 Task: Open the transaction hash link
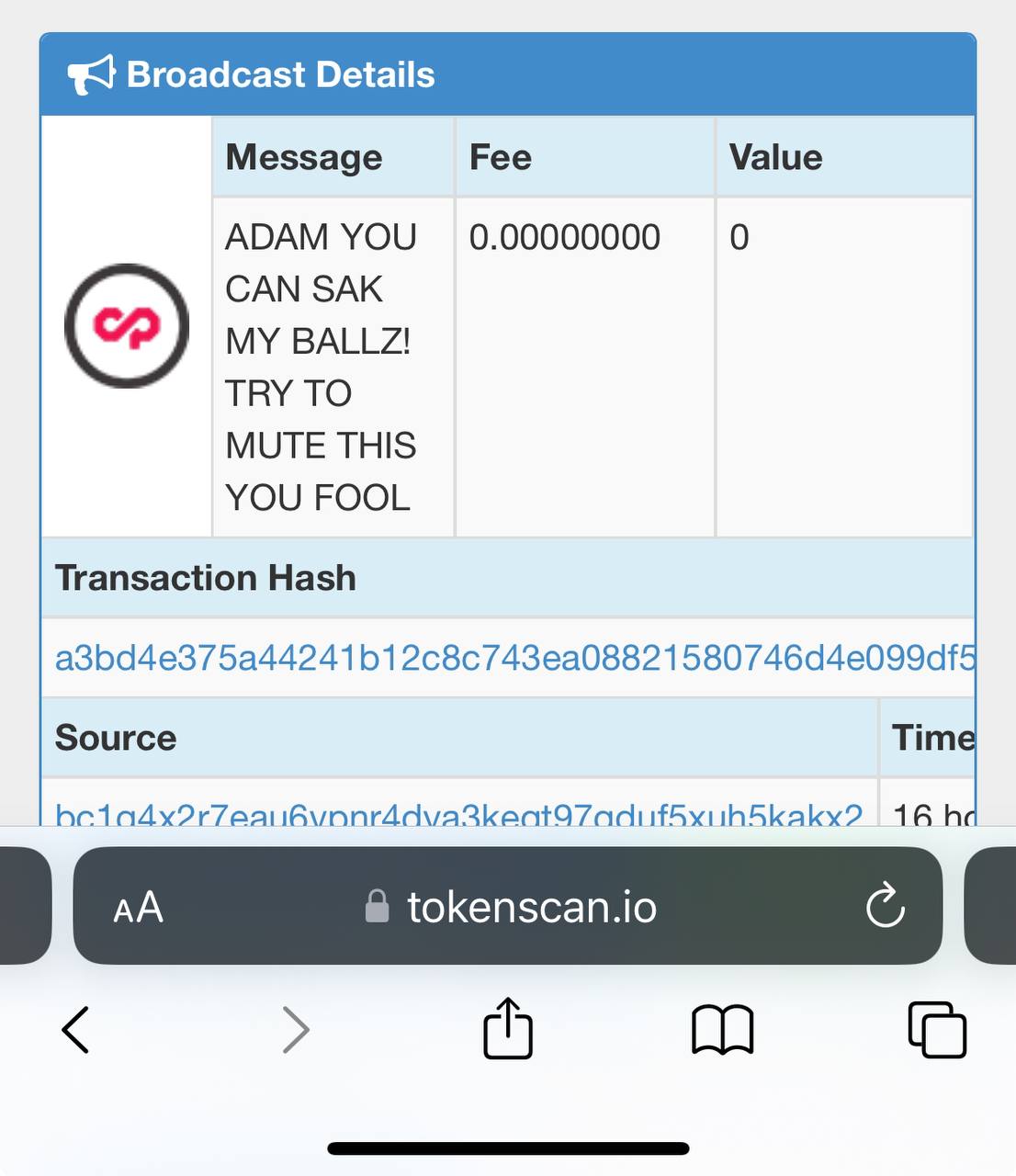tap(513, 659)
